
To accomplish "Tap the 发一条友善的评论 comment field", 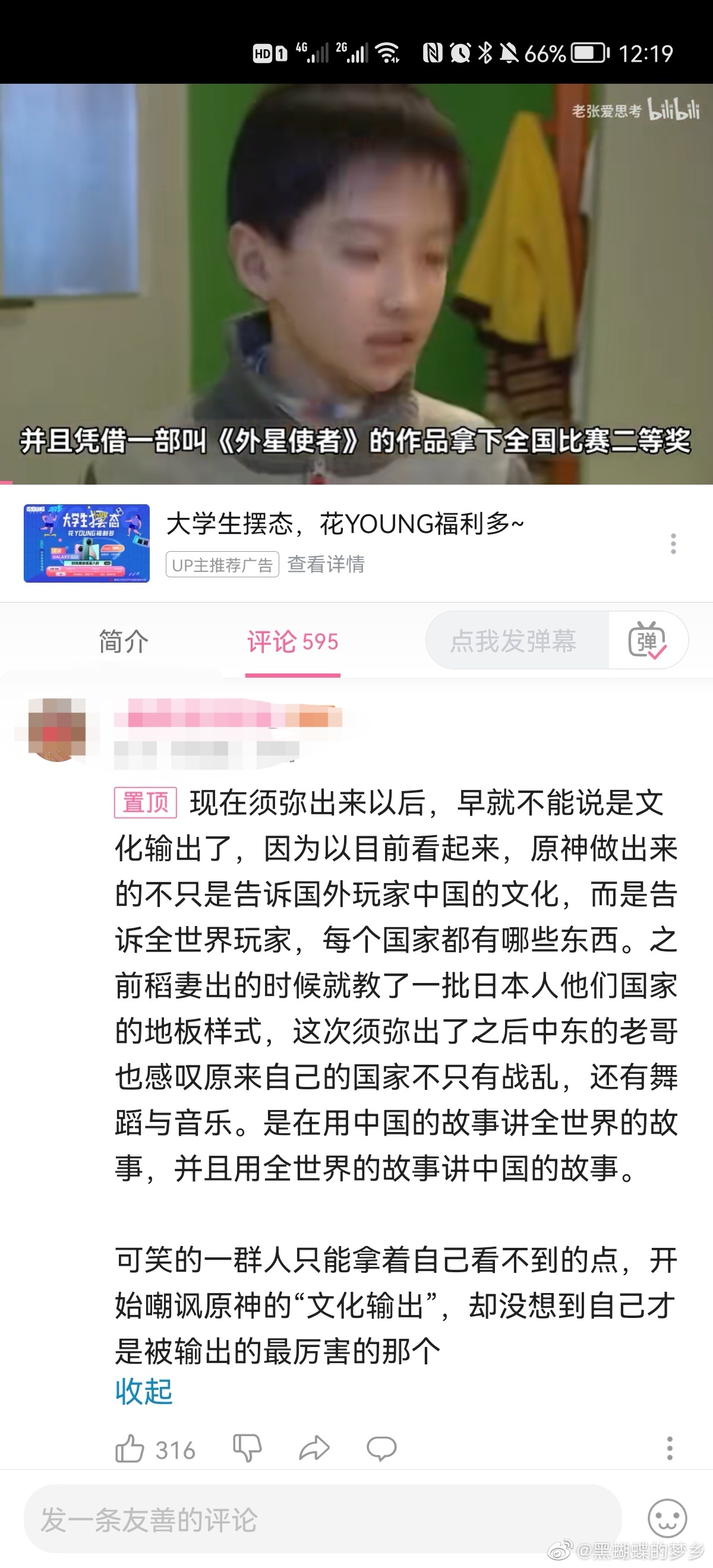I will click(x=323, y=1520).
